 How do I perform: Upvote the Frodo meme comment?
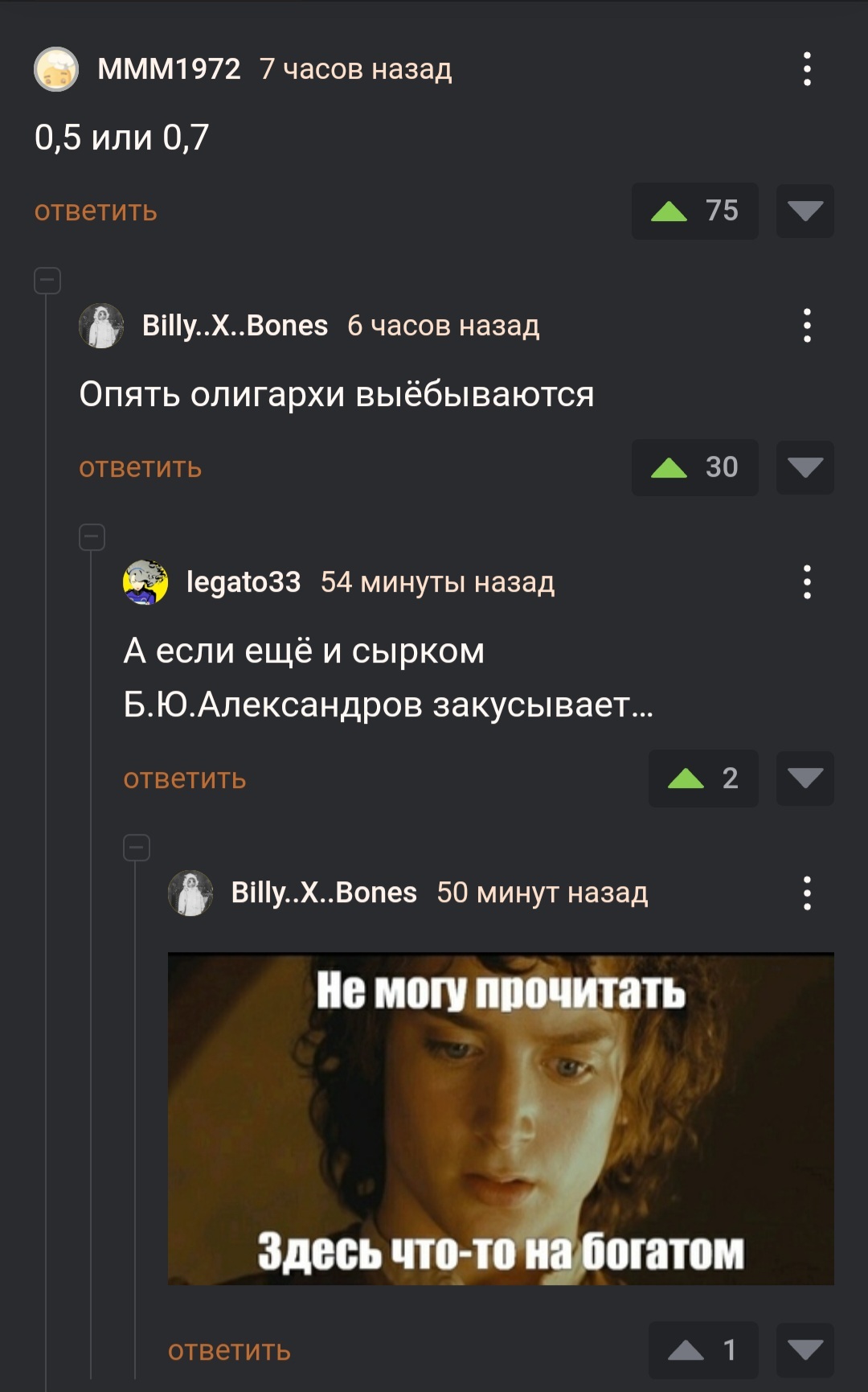(x=686, y=1350)
